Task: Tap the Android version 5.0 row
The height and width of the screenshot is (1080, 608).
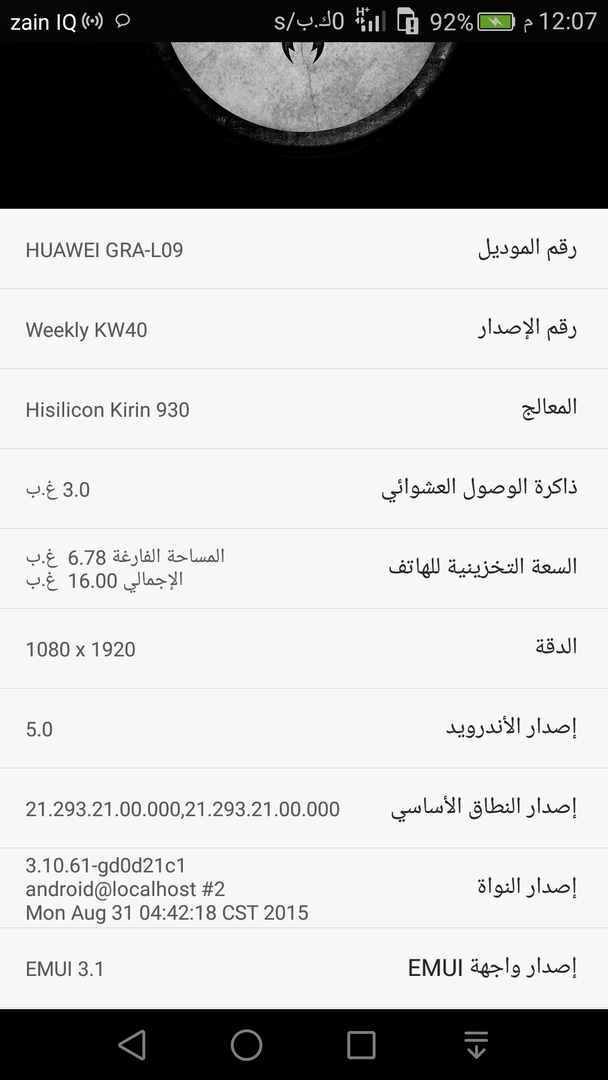Action: click(x=304, y=728)
